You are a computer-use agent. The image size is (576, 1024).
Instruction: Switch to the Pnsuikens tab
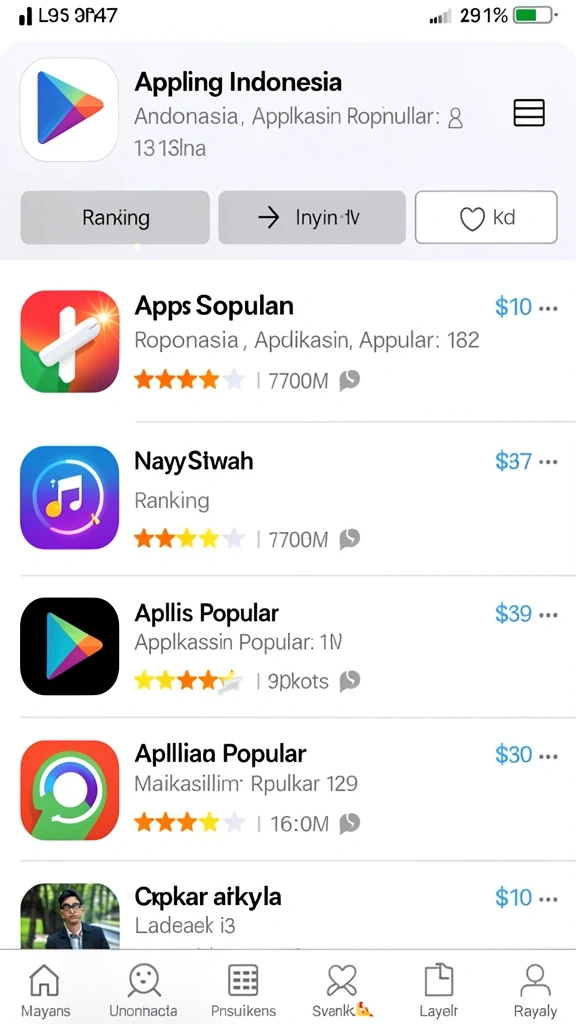[243, 989]
